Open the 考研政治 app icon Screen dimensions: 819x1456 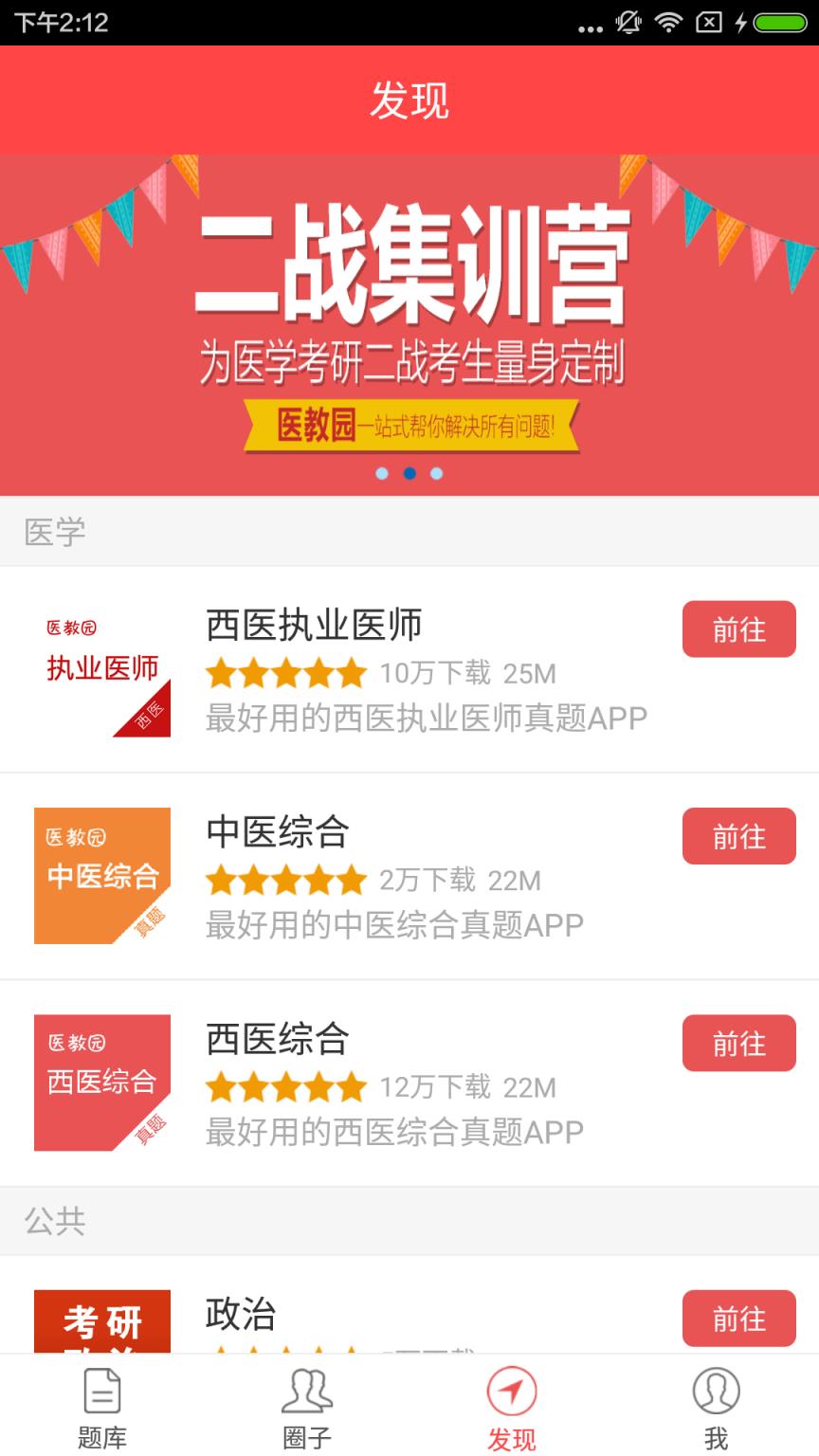101,1327
